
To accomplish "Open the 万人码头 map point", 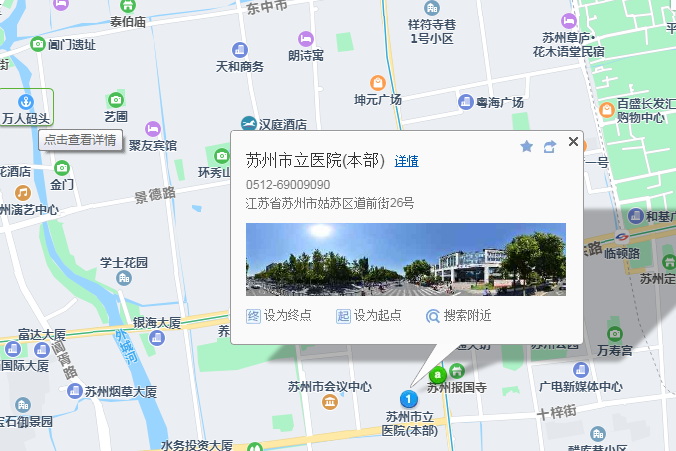I will (x=27, y=102).
